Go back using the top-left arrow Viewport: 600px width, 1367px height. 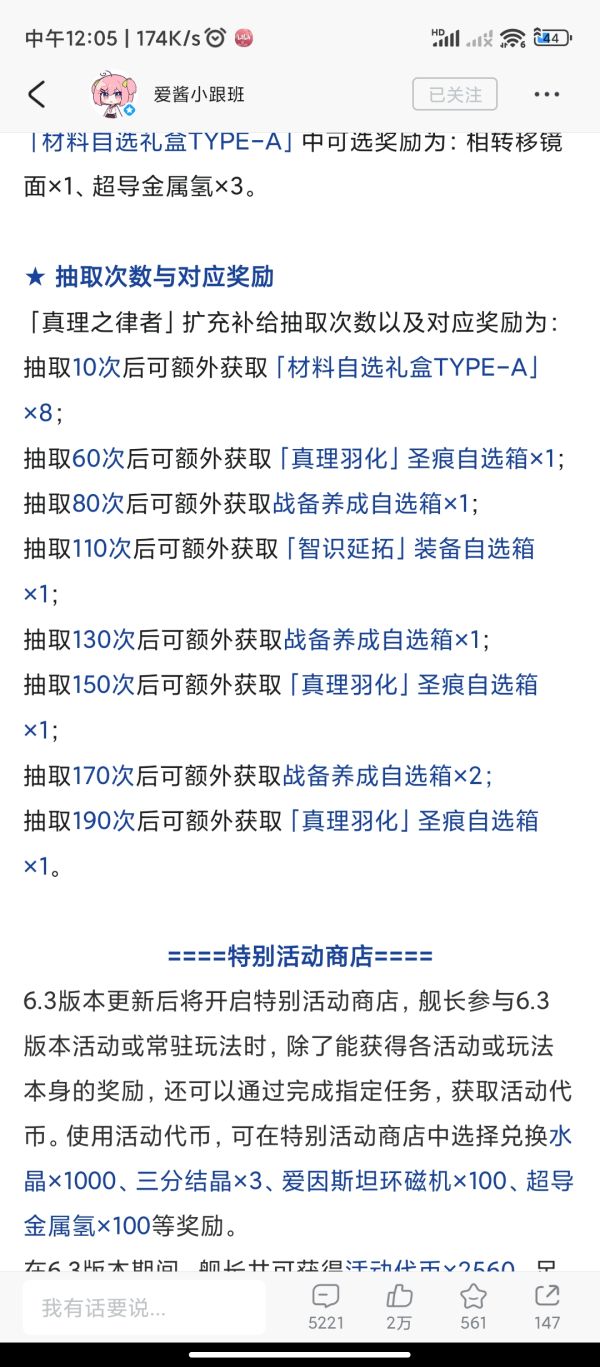click(x=37, y=95)
